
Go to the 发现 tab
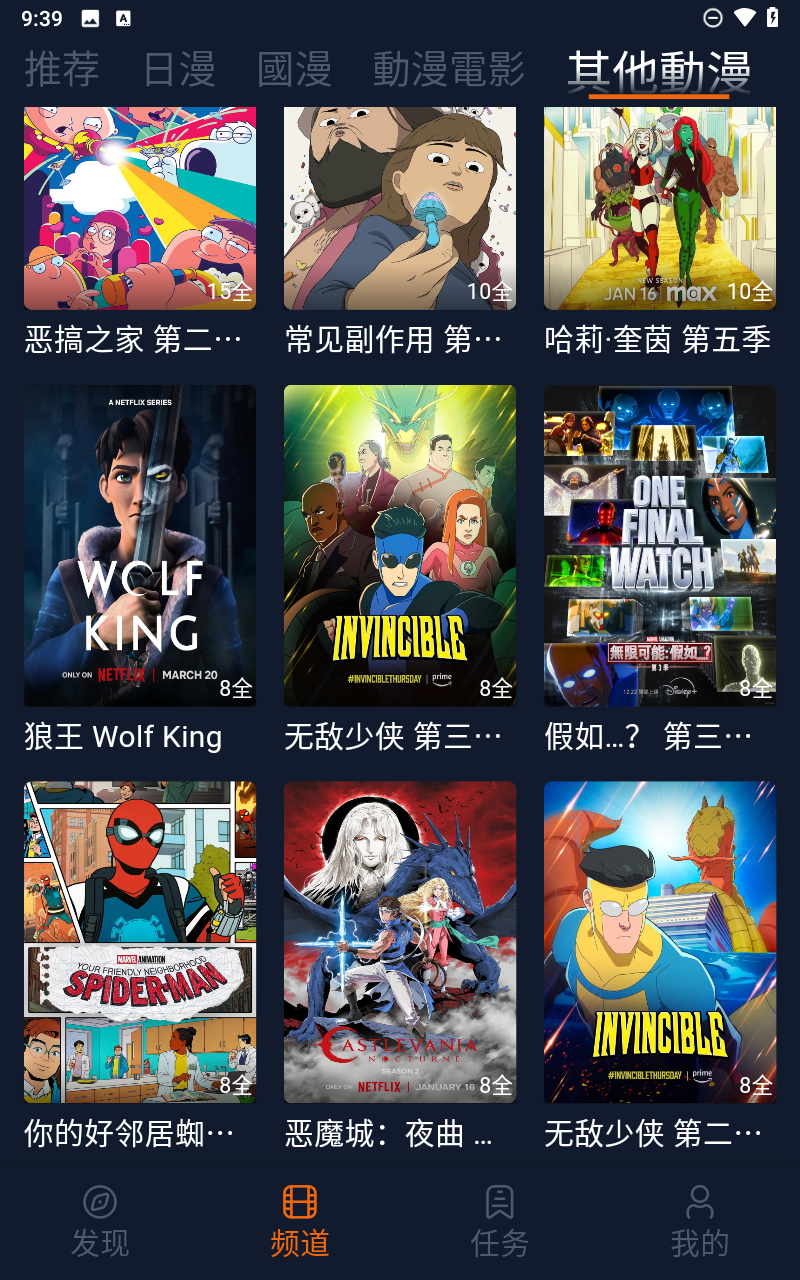pyautogui.click(x=100, y=1221)
